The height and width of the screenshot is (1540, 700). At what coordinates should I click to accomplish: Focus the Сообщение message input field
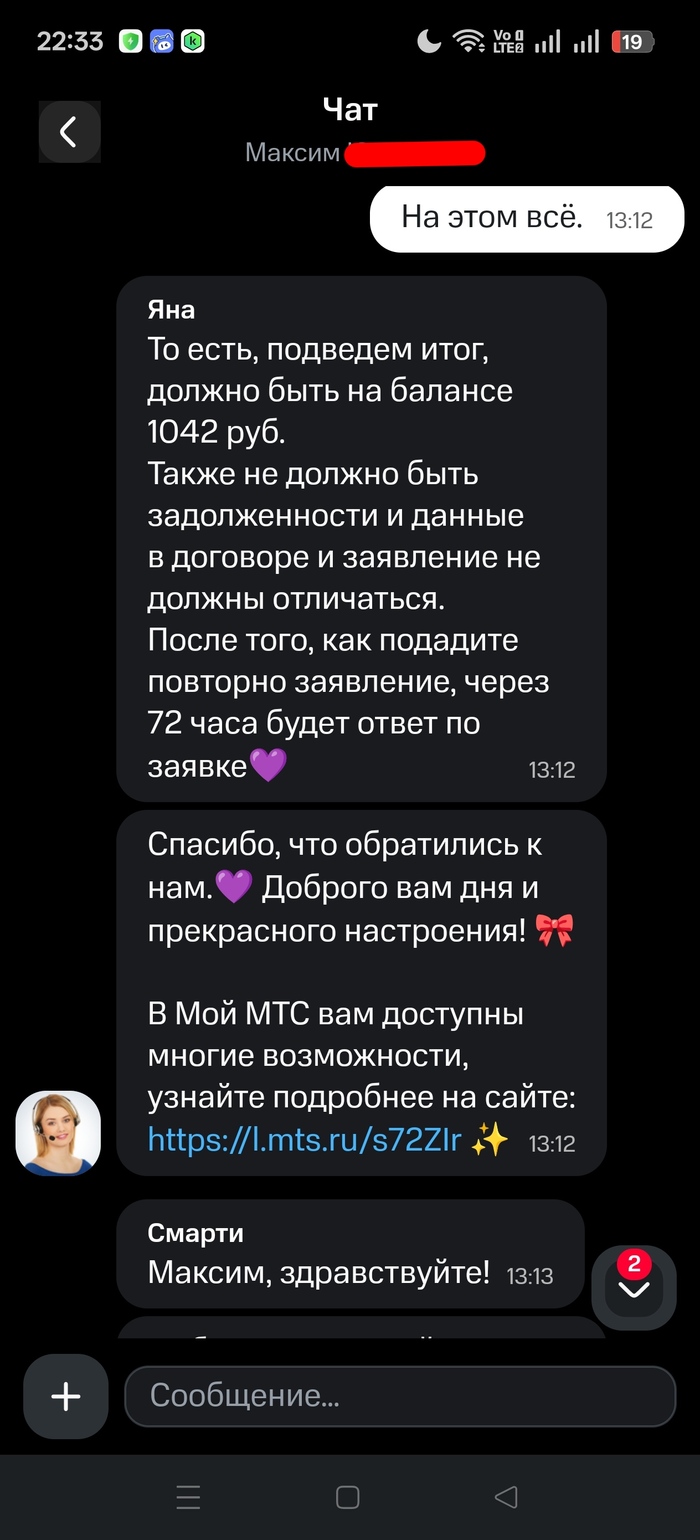coord(400,1396)
